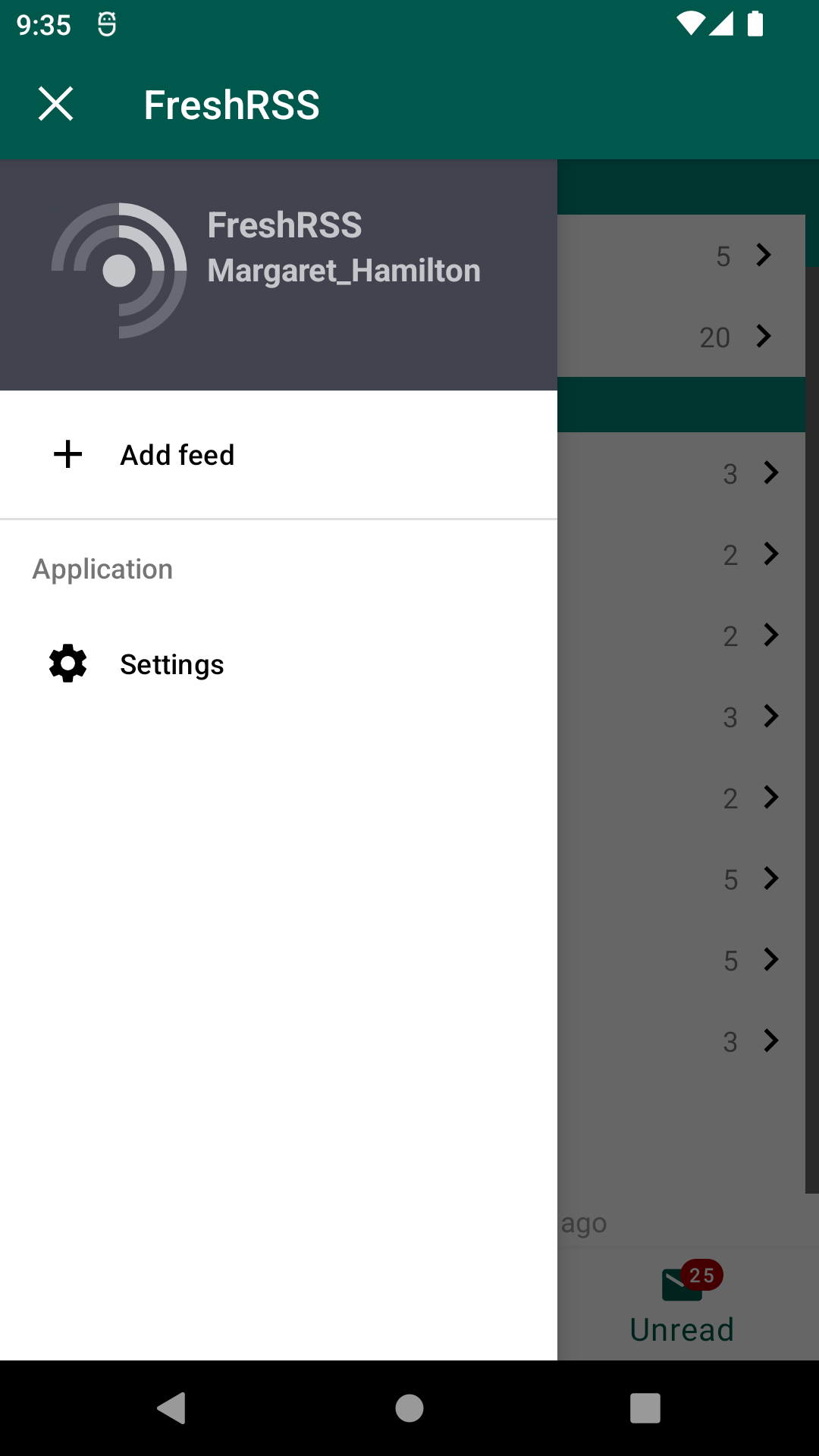The image size is (819, 1456).
Task: Close the navigation drawer
Action: tap(55, 104)
